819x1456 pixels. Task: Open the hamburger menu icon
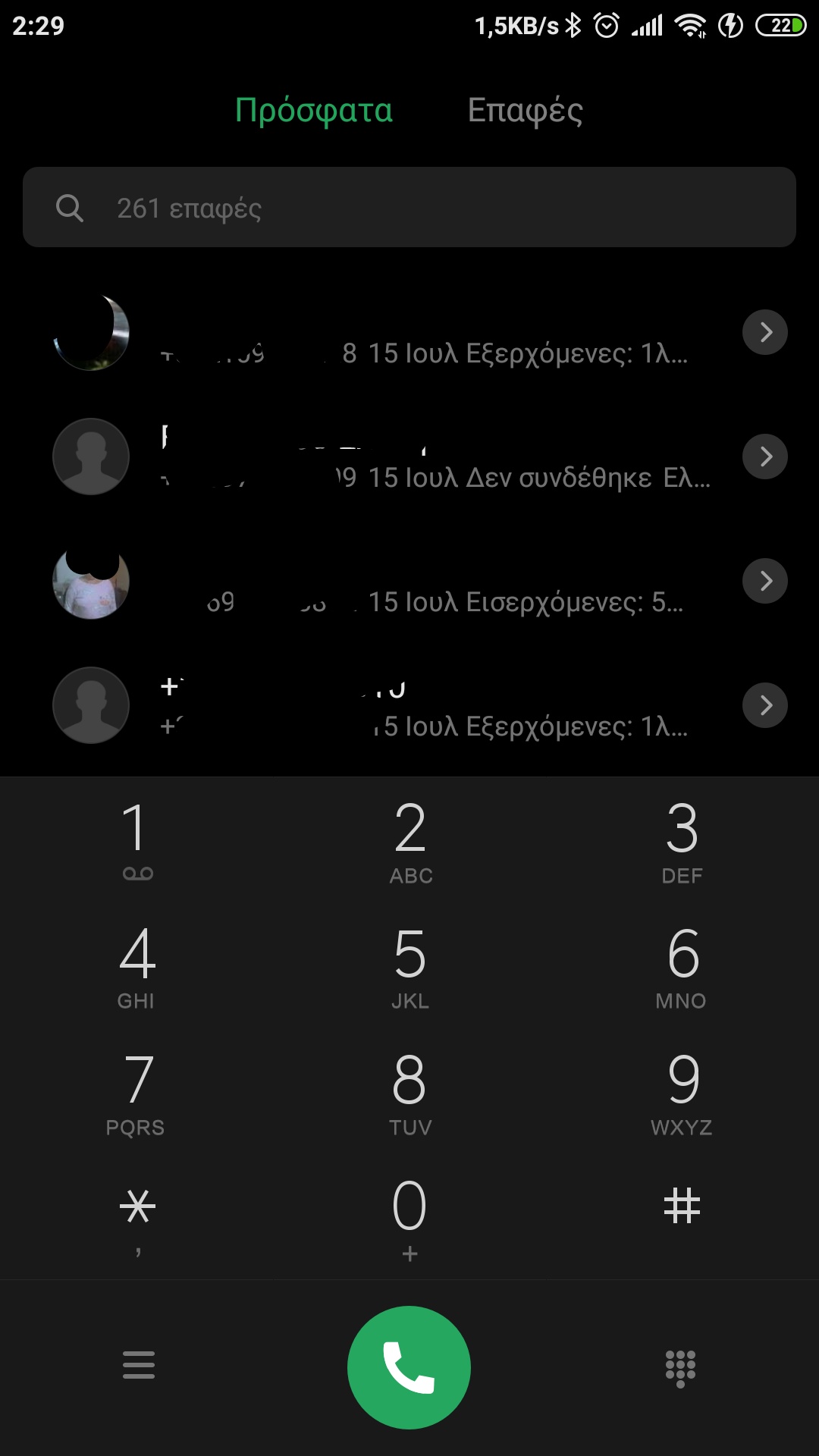[x=139, y=1365]
